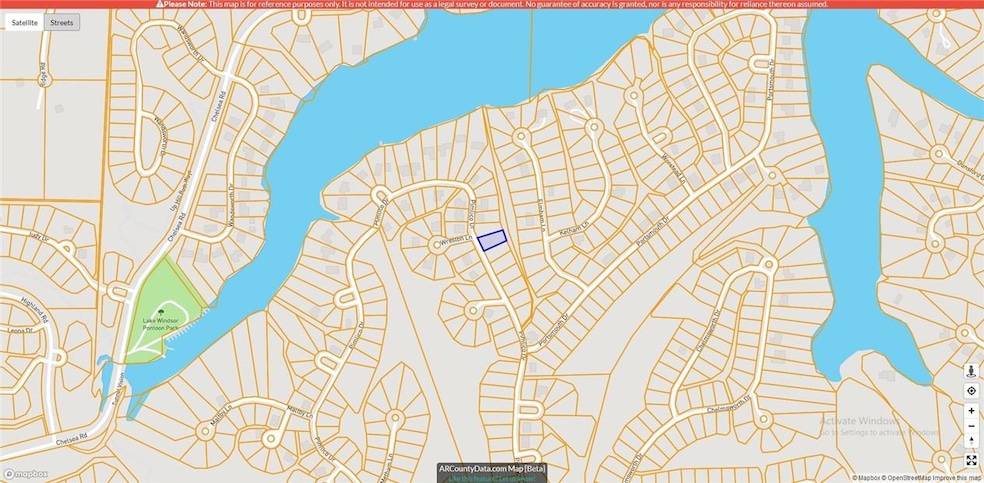
Task: Open the OpenStreetMap attribution link
Action: click(x=901, y=478)
